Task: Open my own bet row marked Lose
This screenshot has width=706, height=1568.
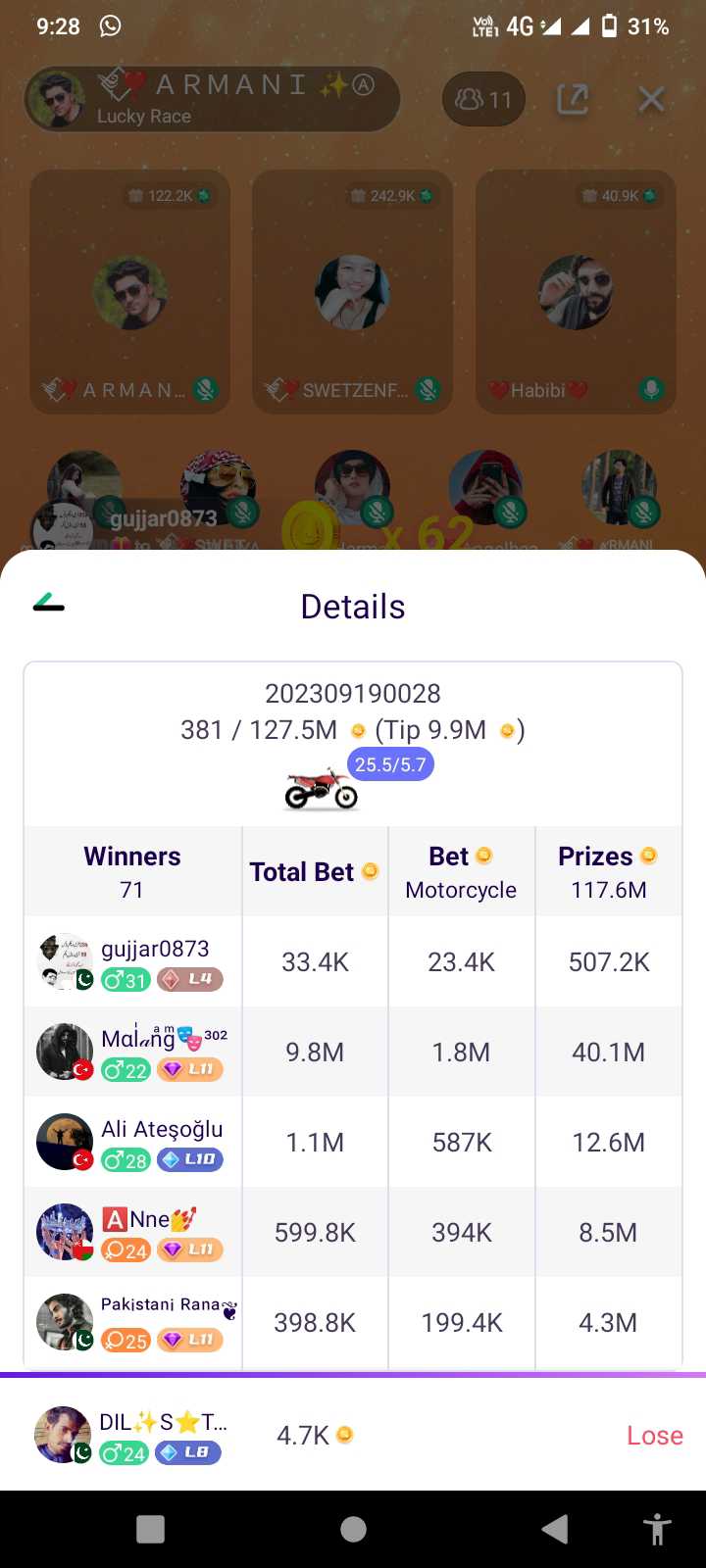Action: (353, 1435)
